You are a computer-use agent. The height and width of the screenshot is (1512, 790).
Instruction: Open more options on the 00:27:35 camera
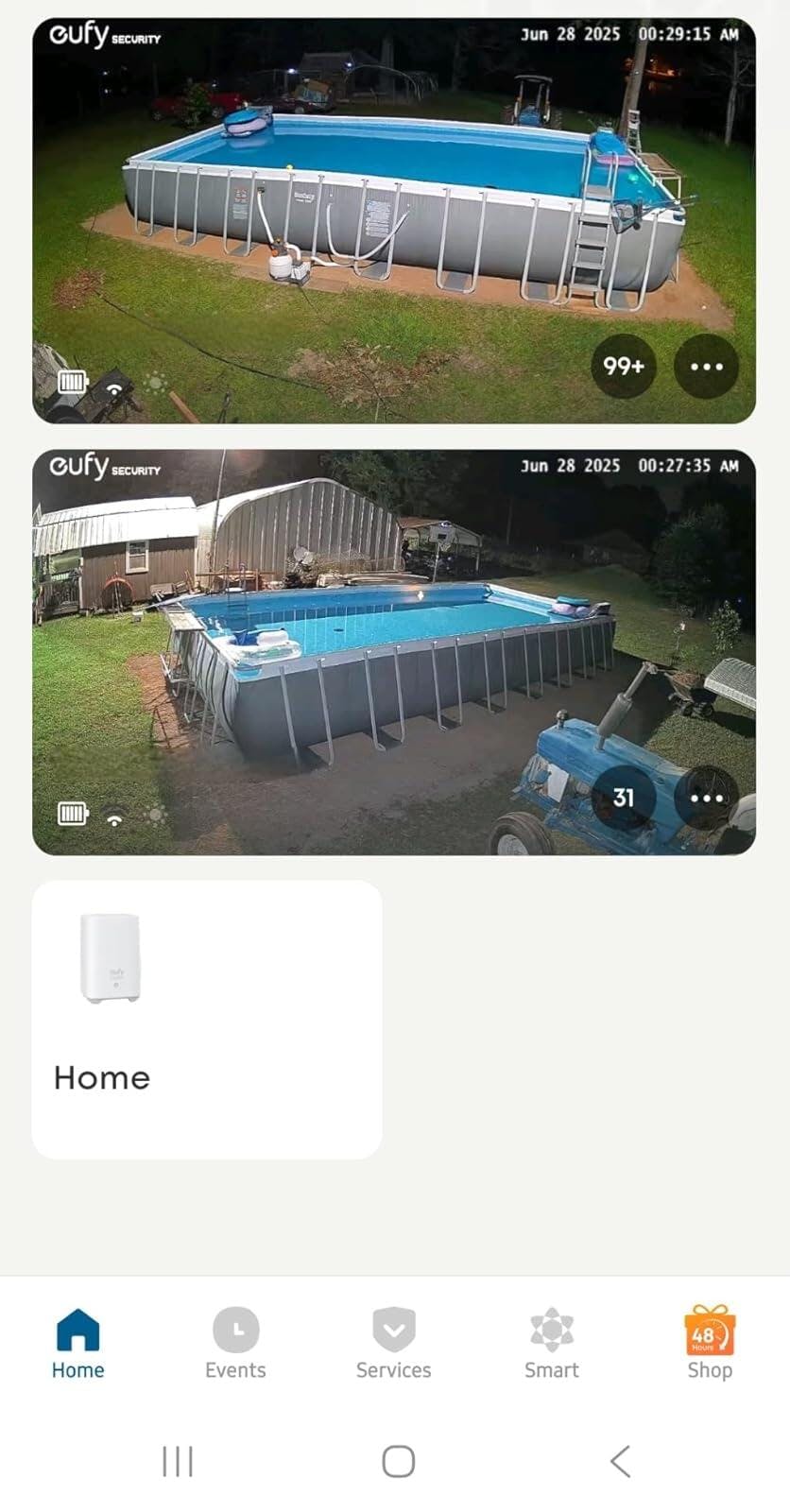tap(706, 798)
